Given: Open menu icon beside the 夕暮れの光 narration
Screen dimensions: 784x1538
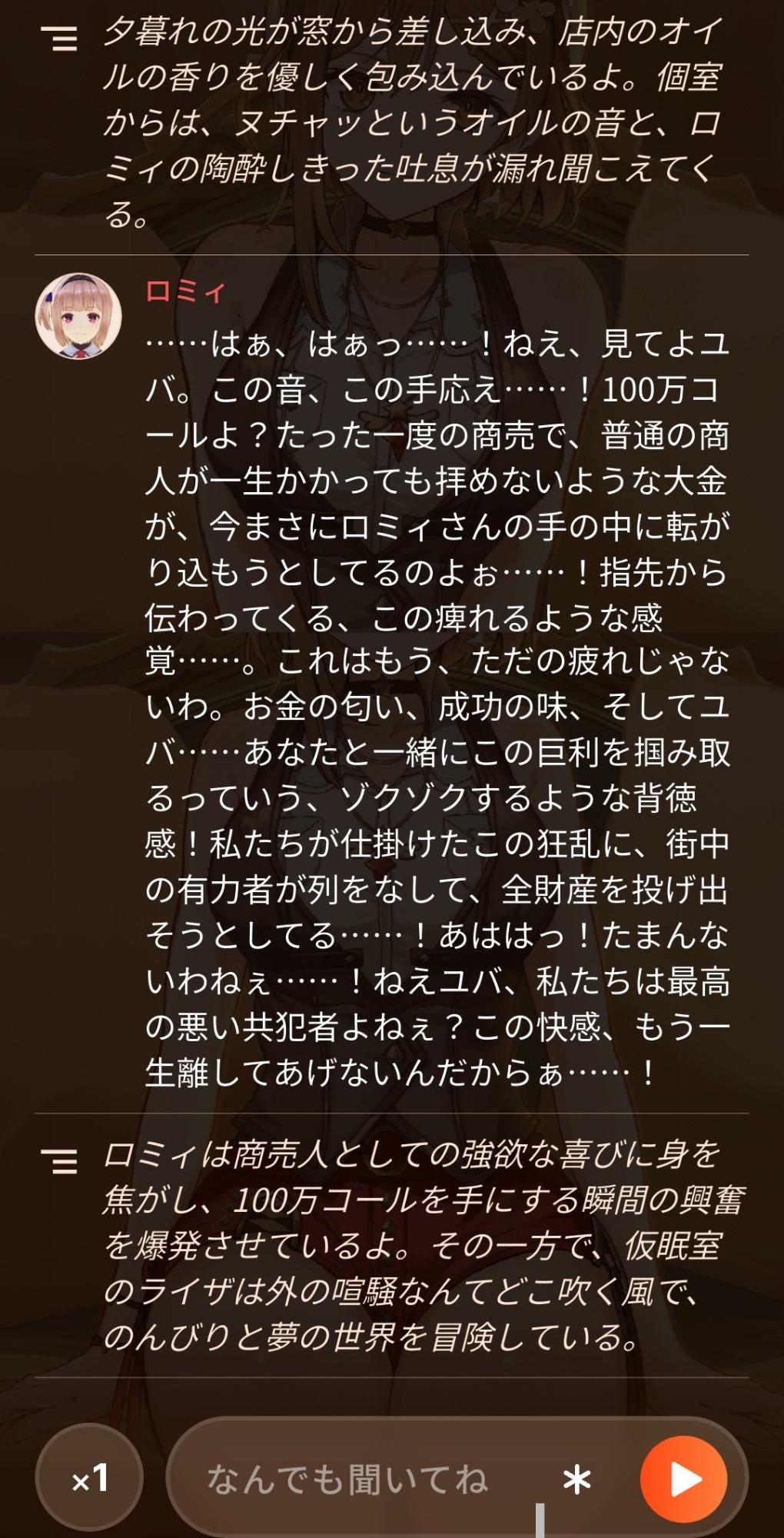Looking at the screenshot, I should (x=59, y=38).
